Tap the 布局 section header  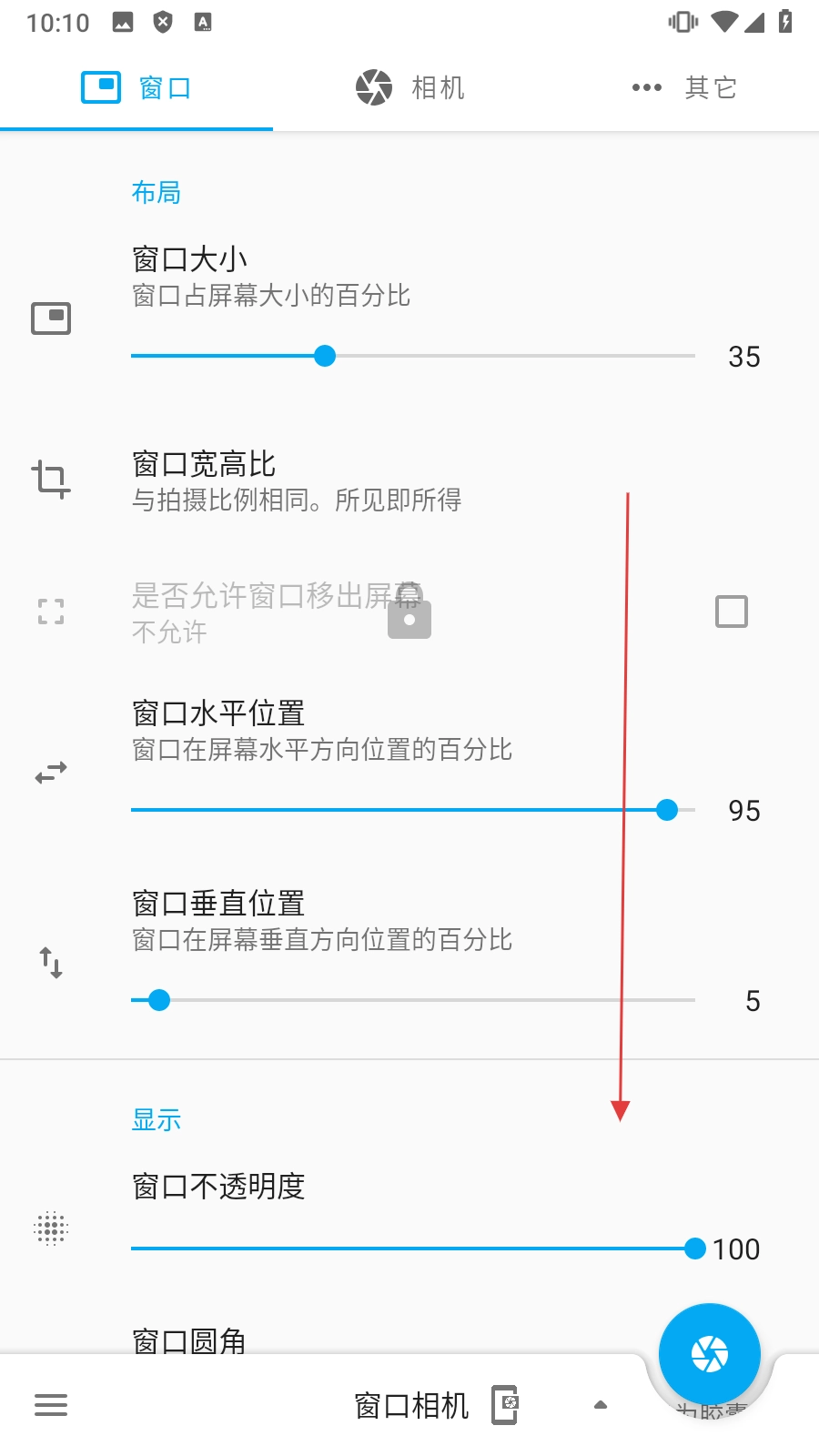coord(157,192)
